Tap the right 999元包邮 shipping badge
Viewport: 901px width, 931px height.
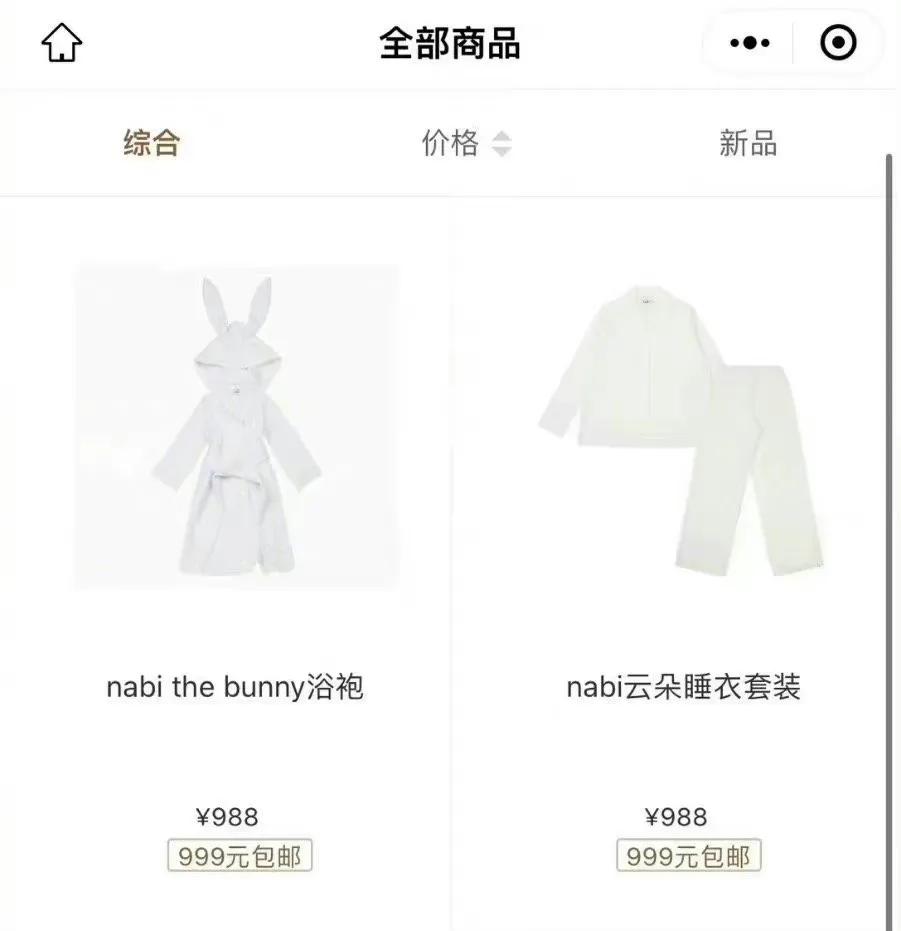687,856
